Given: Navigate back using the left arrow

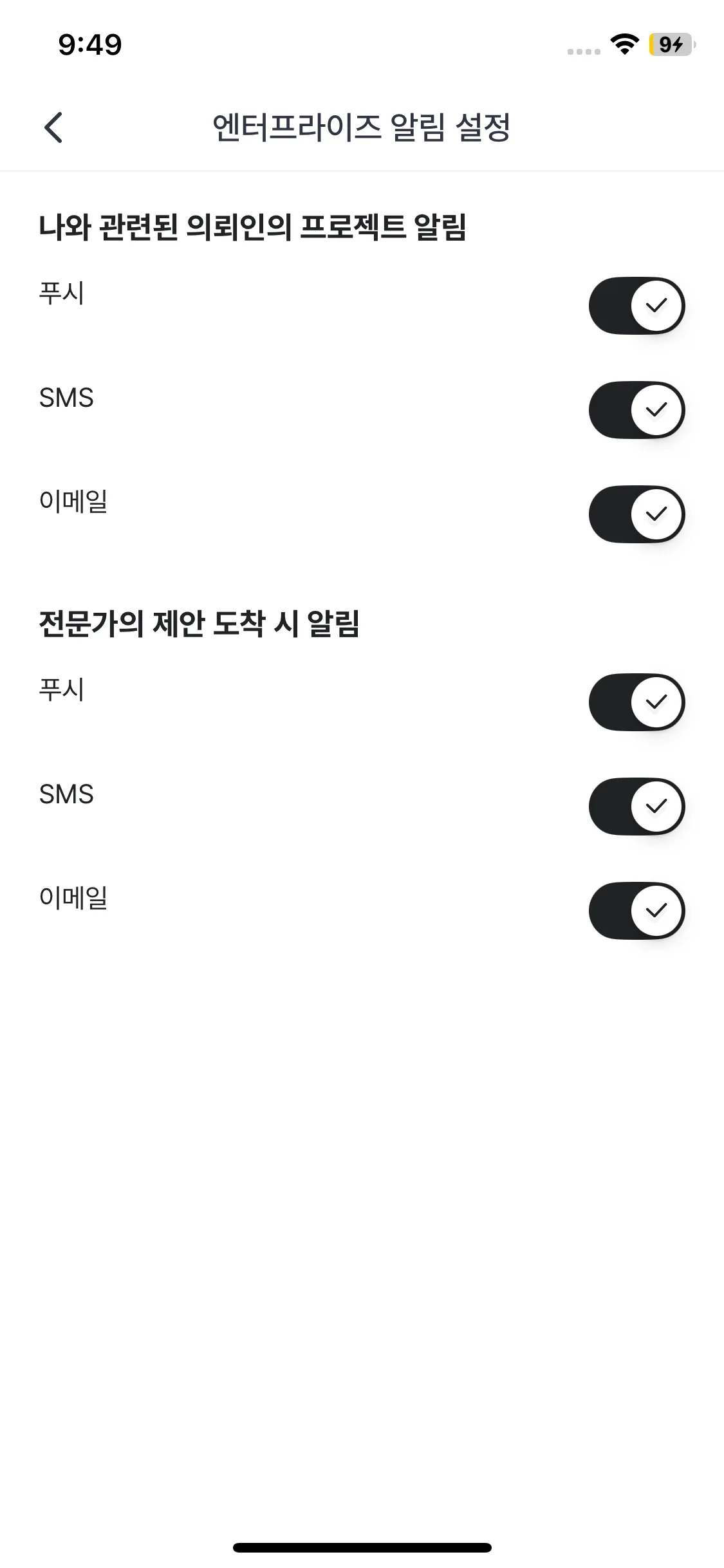Looking at the screenshot, I should [55, 128].
